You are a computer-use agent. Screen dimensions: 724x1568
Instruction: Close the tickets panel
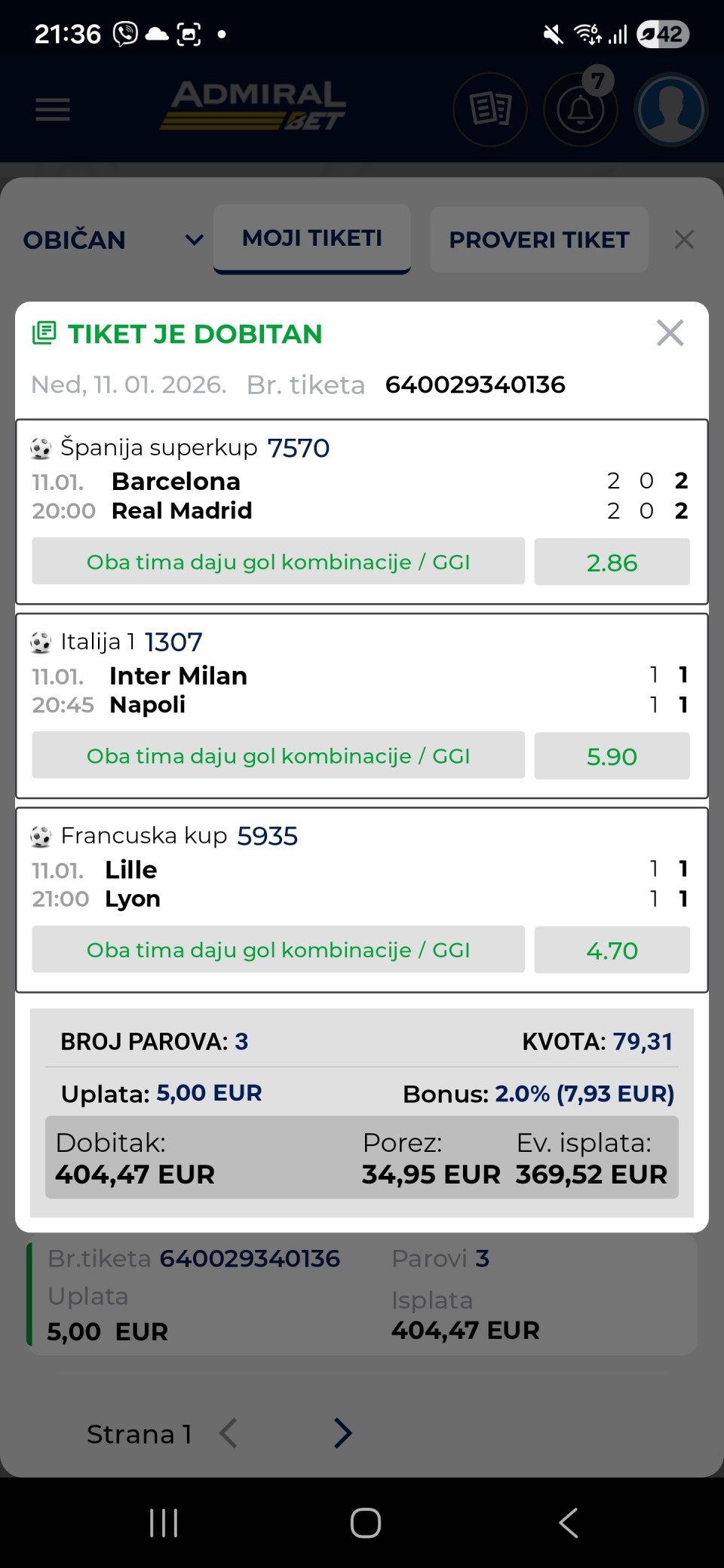684,240
